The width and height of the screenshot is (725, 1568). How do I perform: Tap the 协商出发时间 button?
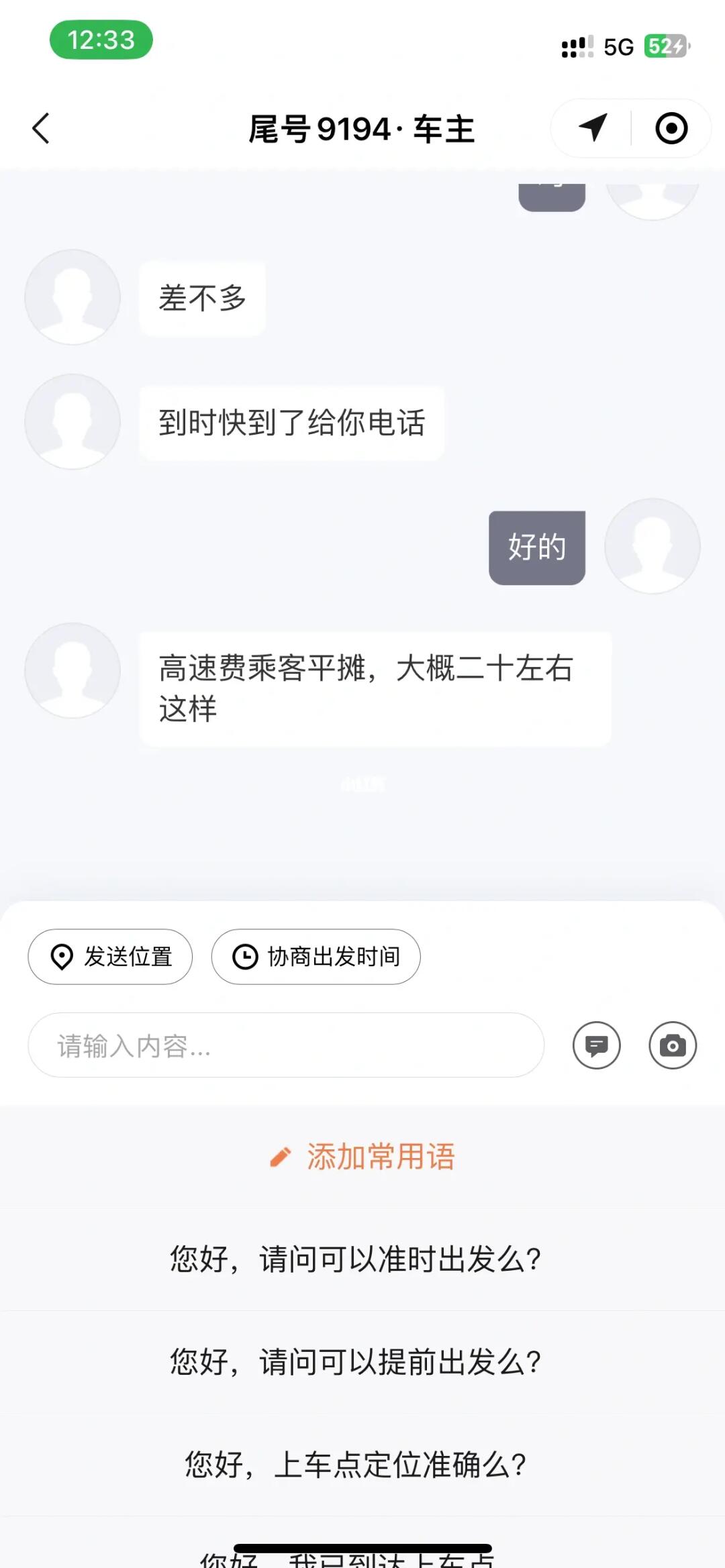[316, 957]
